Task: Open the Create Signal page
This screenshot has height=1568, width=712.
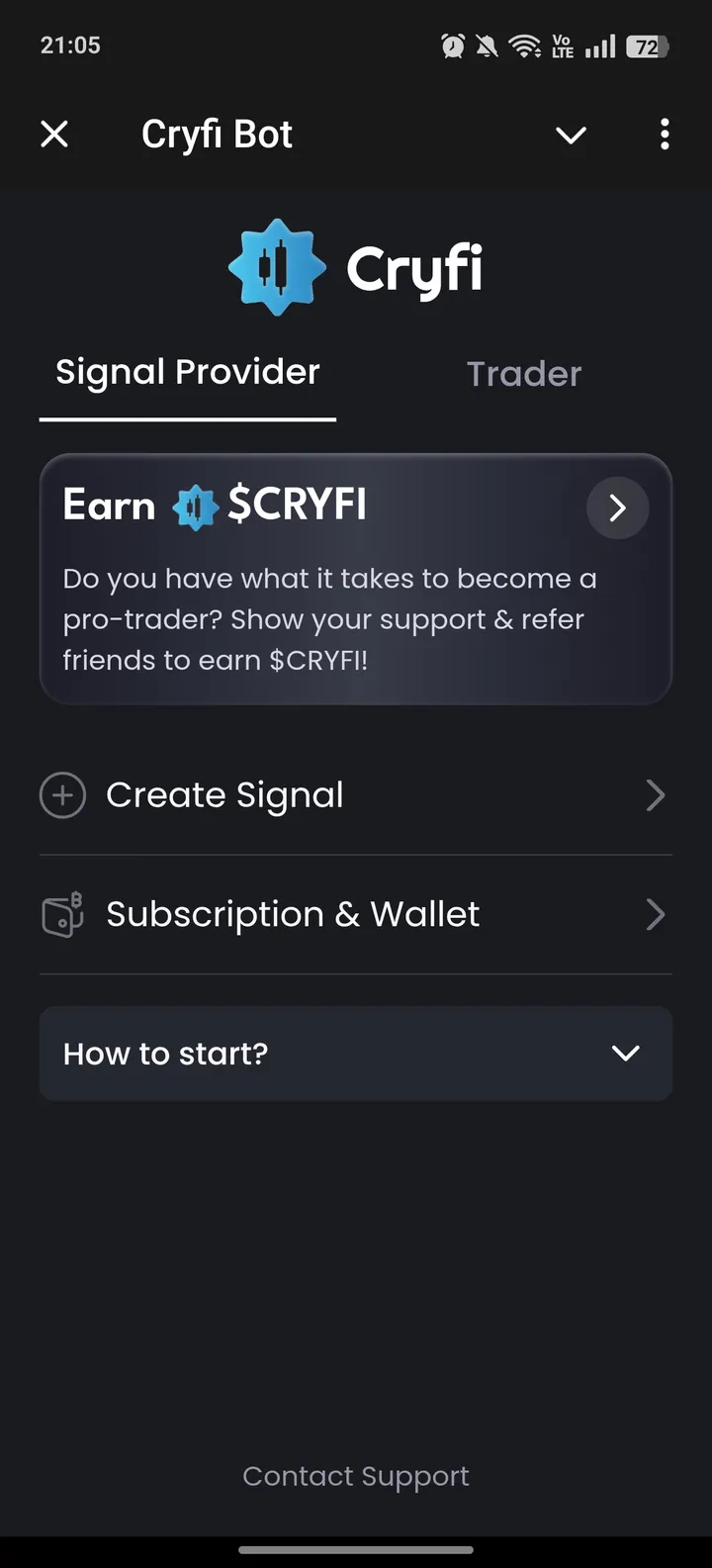Action: coord(224,795)
